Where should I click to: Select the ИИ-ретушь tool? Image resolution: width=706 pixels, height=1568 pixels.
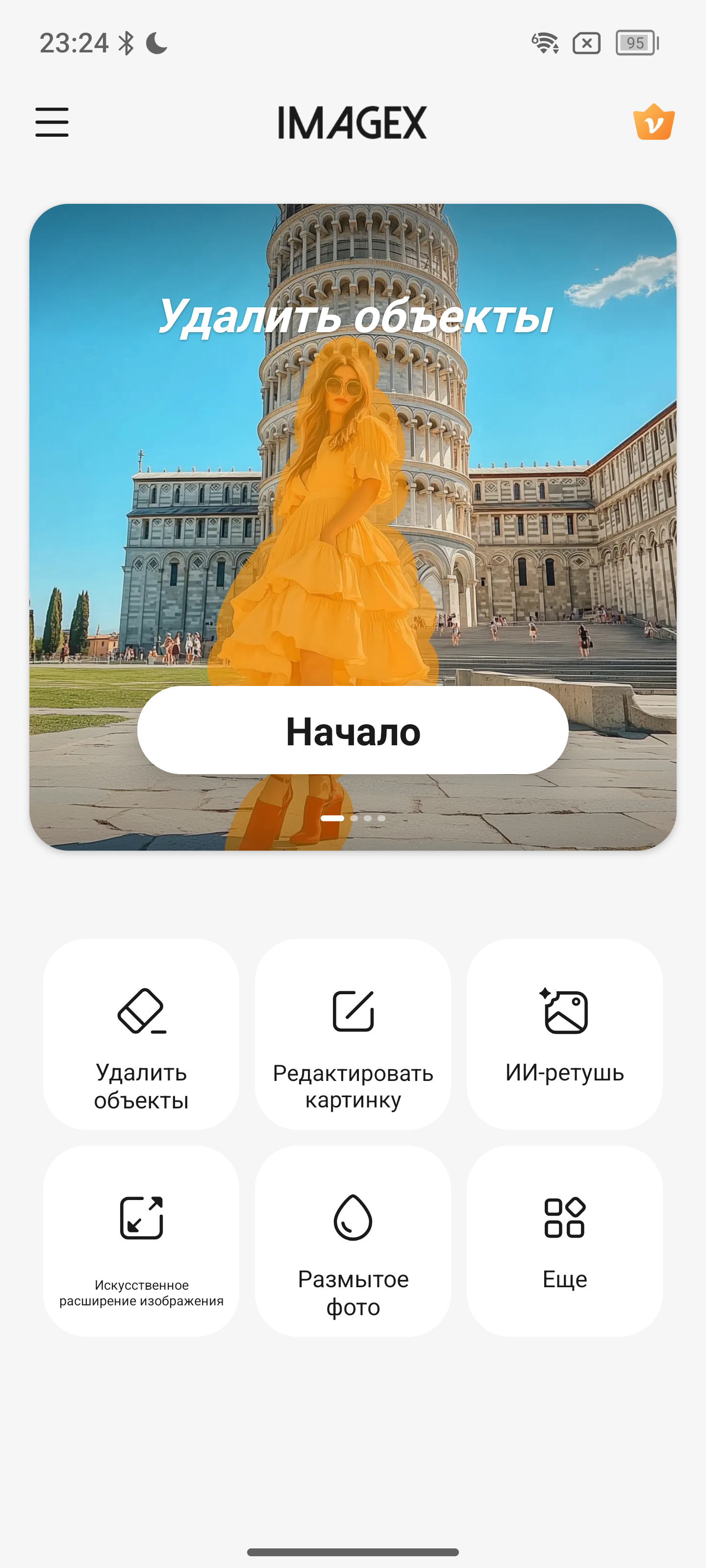click(564, 1034)
